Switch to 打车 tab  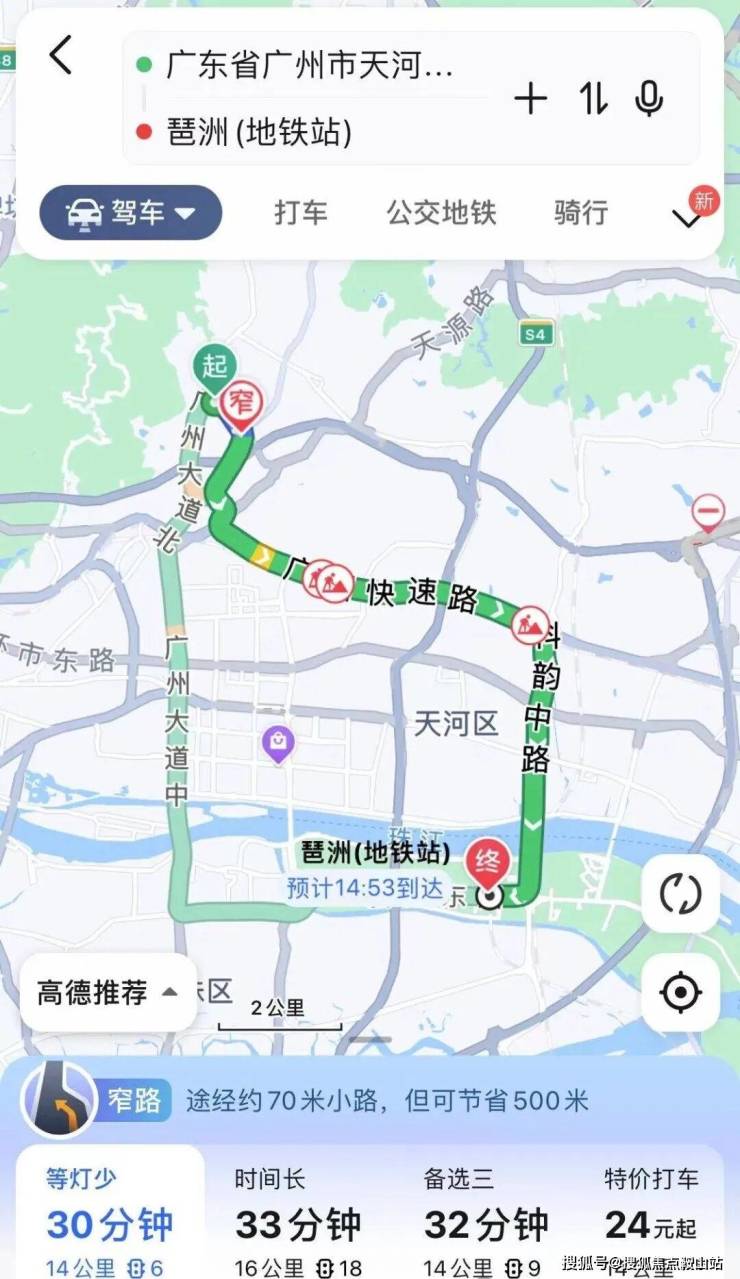[x=301, y=212]
